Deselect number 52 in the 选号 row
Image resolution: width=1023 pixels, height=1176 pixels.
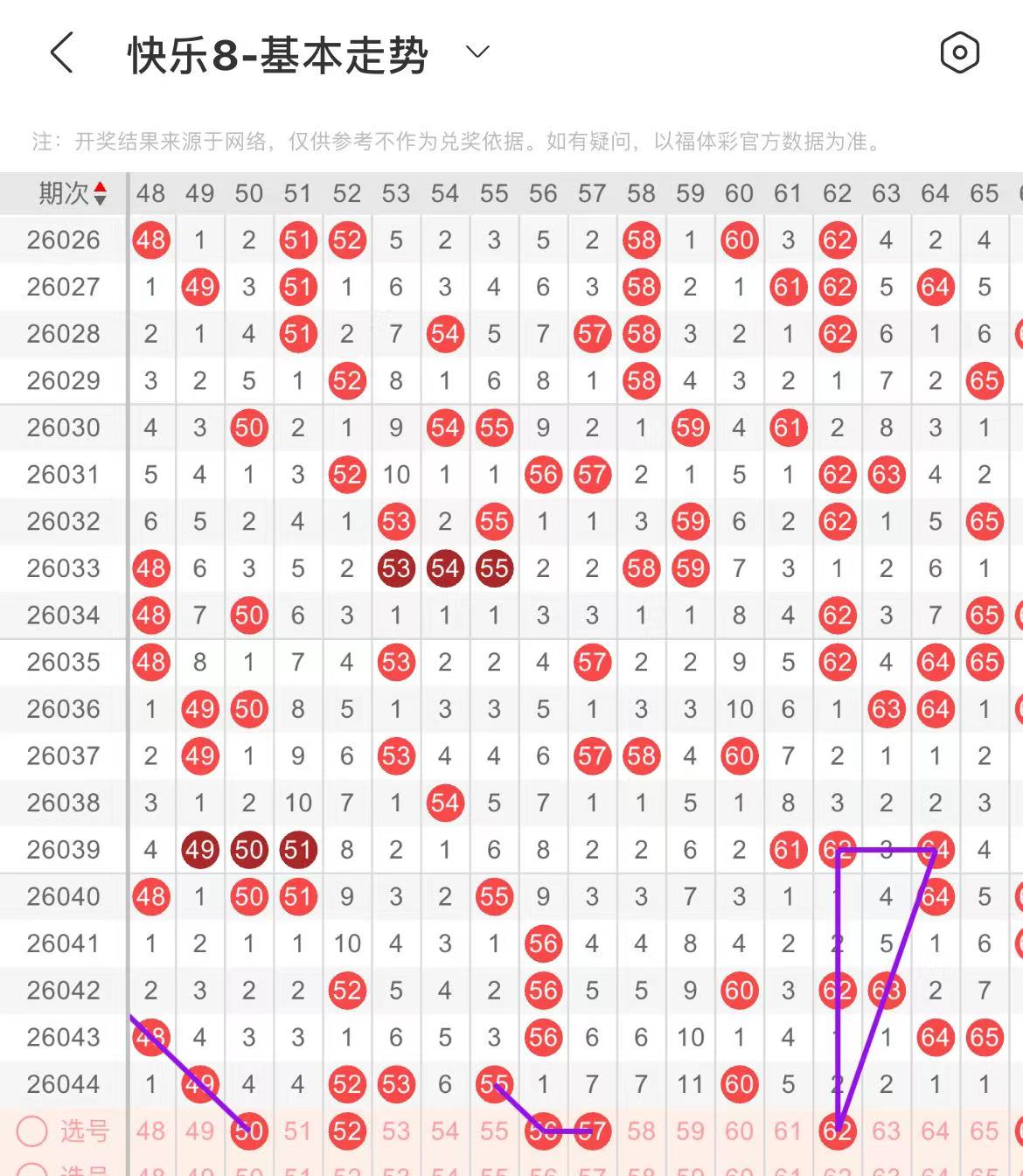tap(347, 1131)
